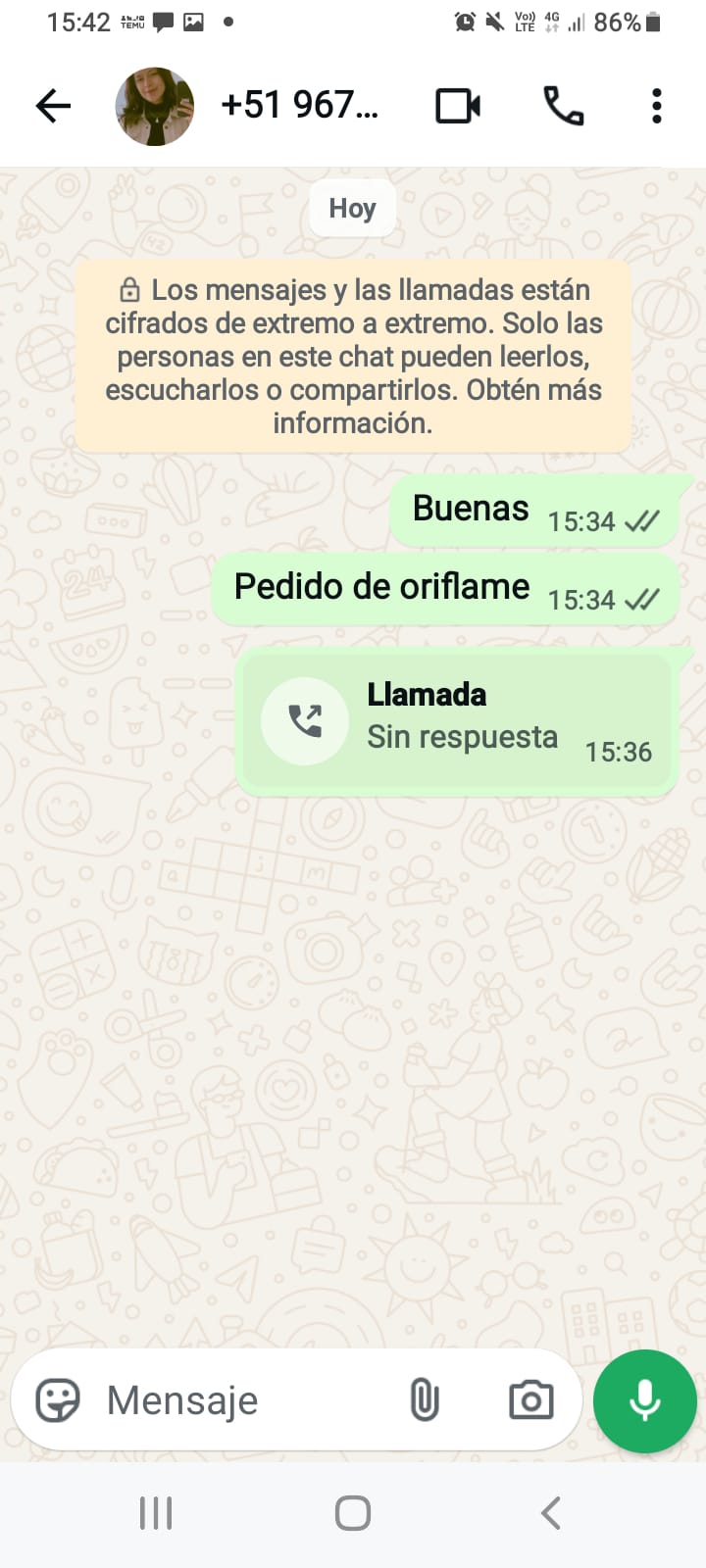Record a voice message with the microphone

pyautogui.click(x=644, y=1400)
